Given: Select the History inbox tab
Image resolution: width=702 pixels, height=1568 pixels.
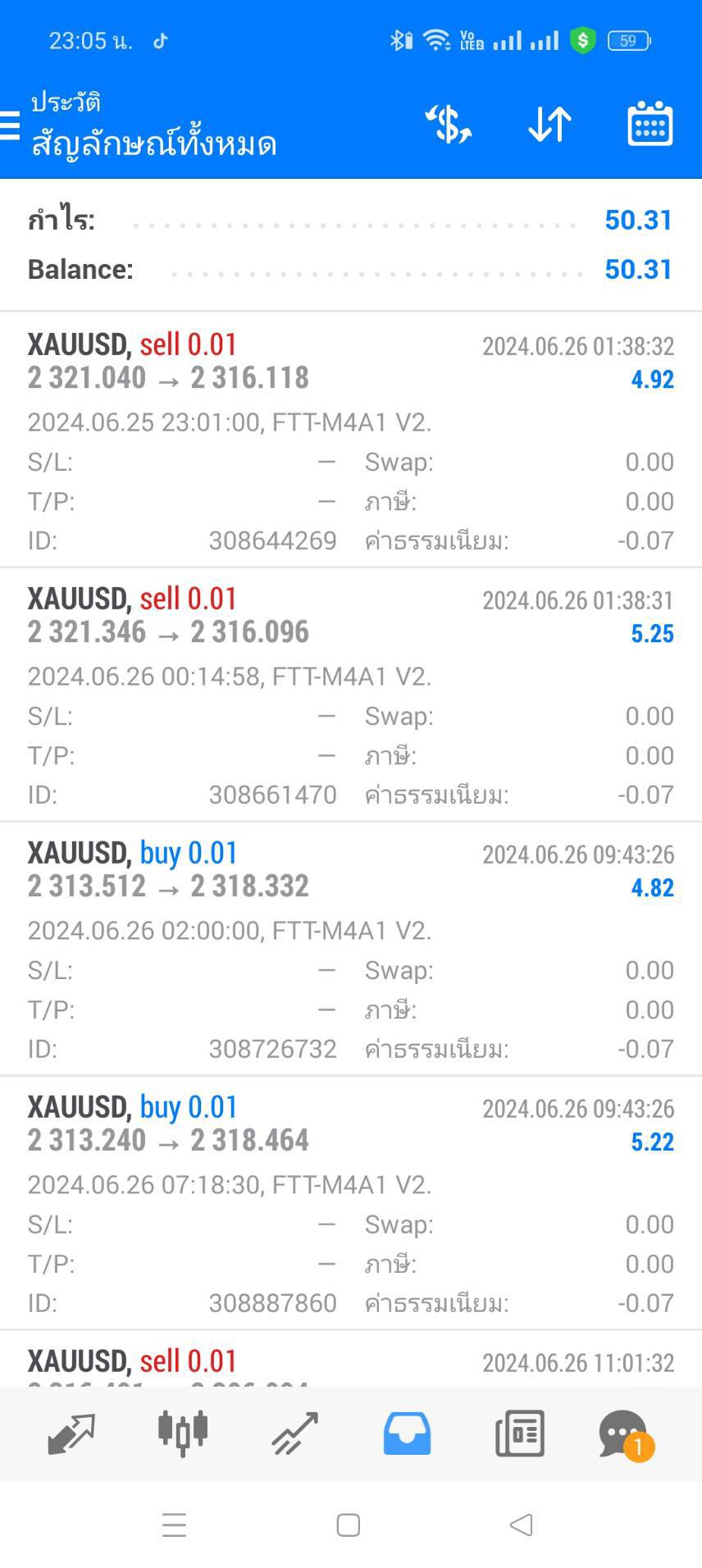Looking at the screenshot, I should click(x=408, y=1434).
